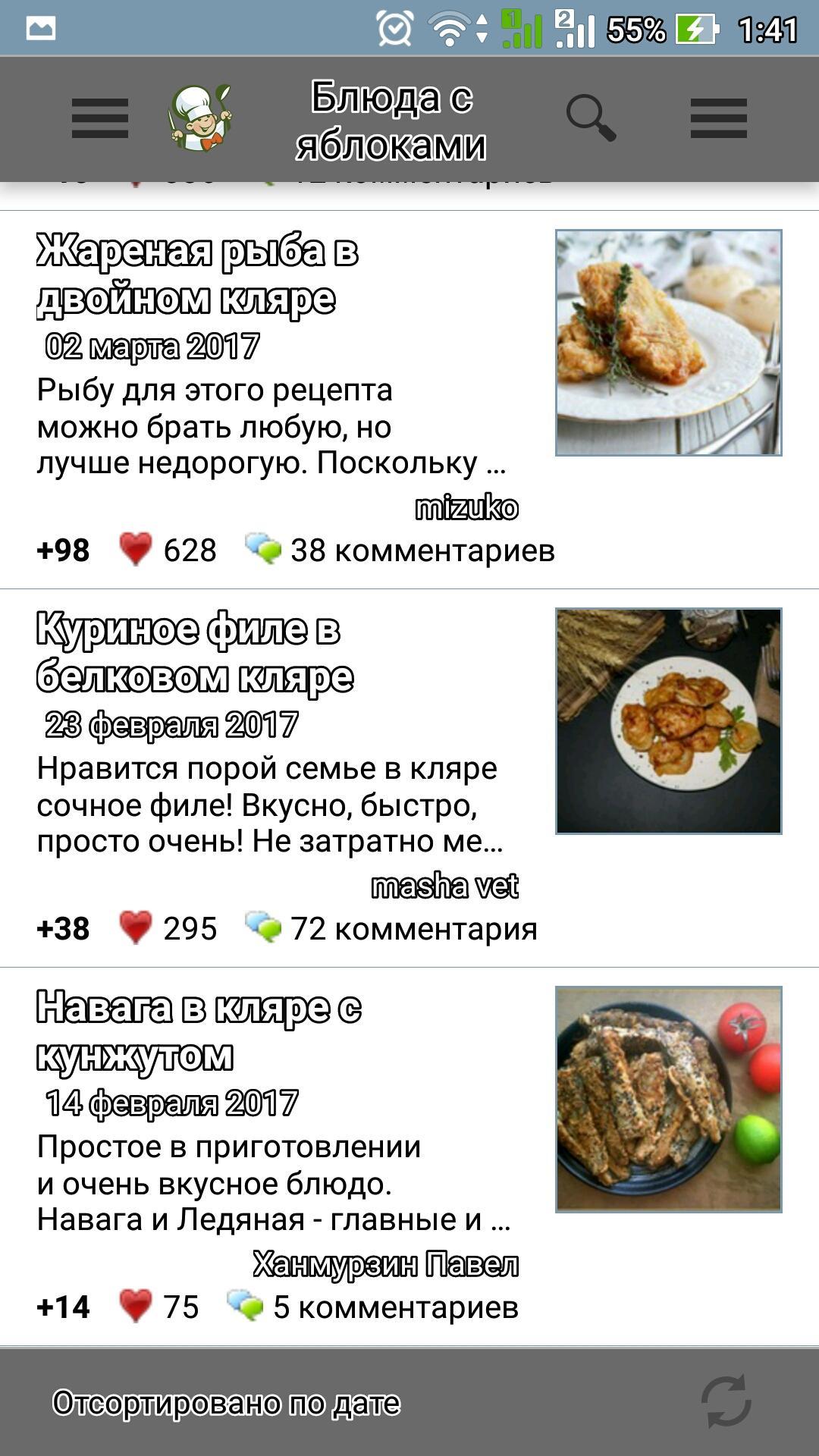Refresh the recipe list

point(726,1401)
